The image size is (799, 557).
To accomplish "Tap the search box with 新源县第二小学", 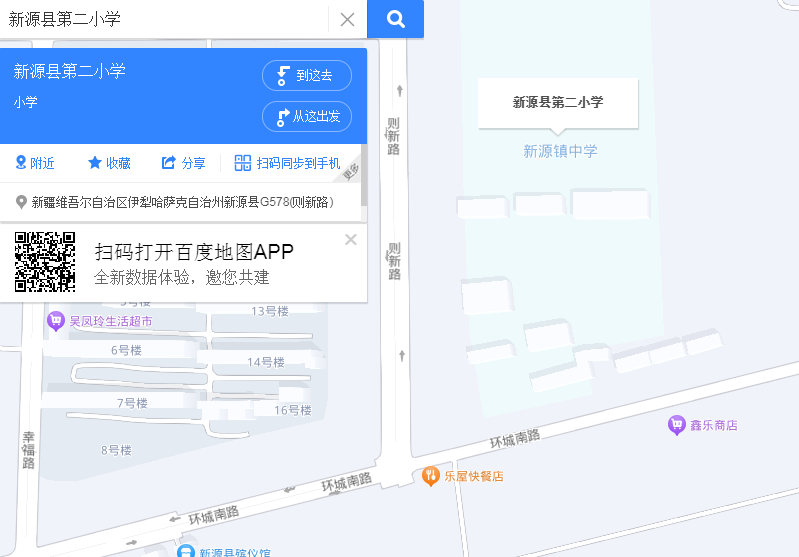I will (165, 19).
